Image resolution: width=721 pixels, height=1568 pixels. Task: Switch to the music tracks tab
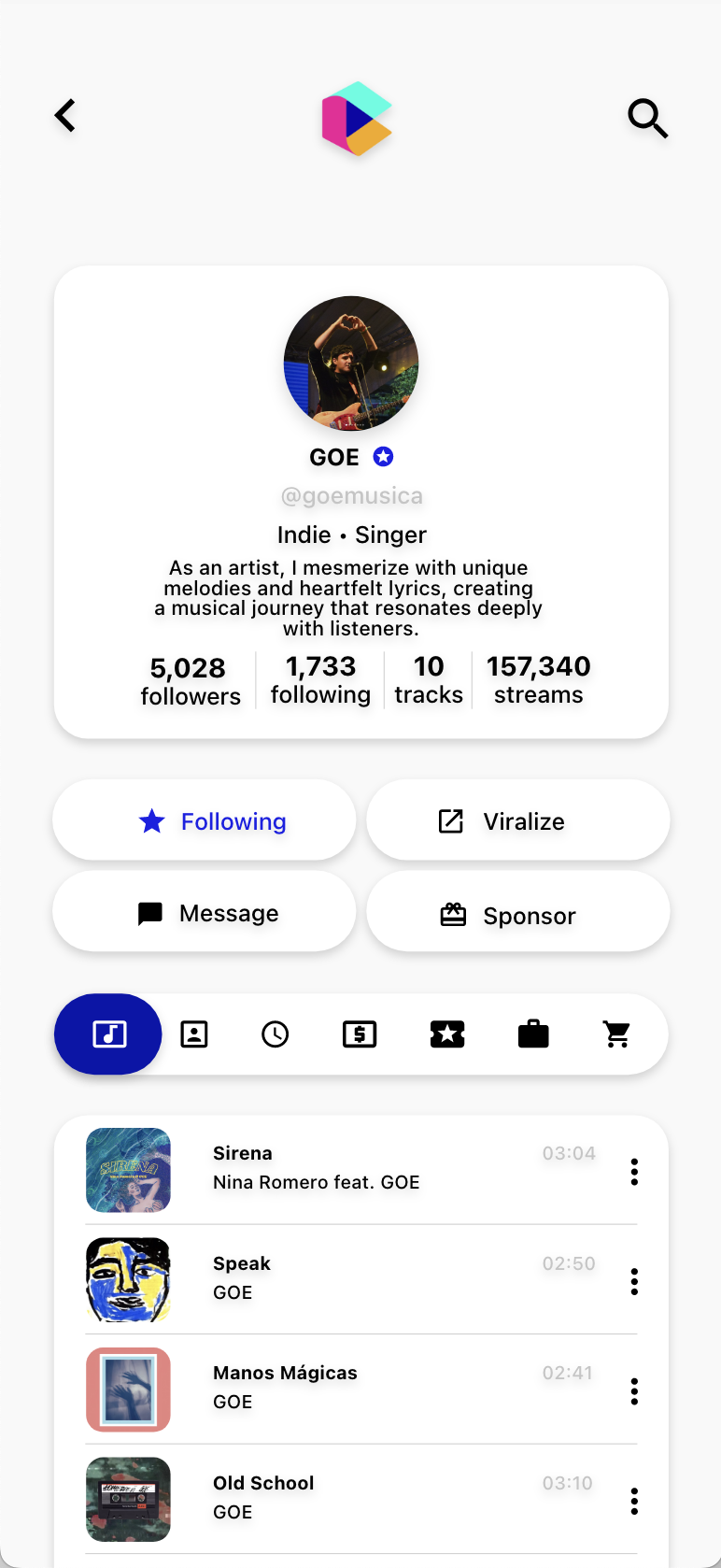tap(109, 1033)
